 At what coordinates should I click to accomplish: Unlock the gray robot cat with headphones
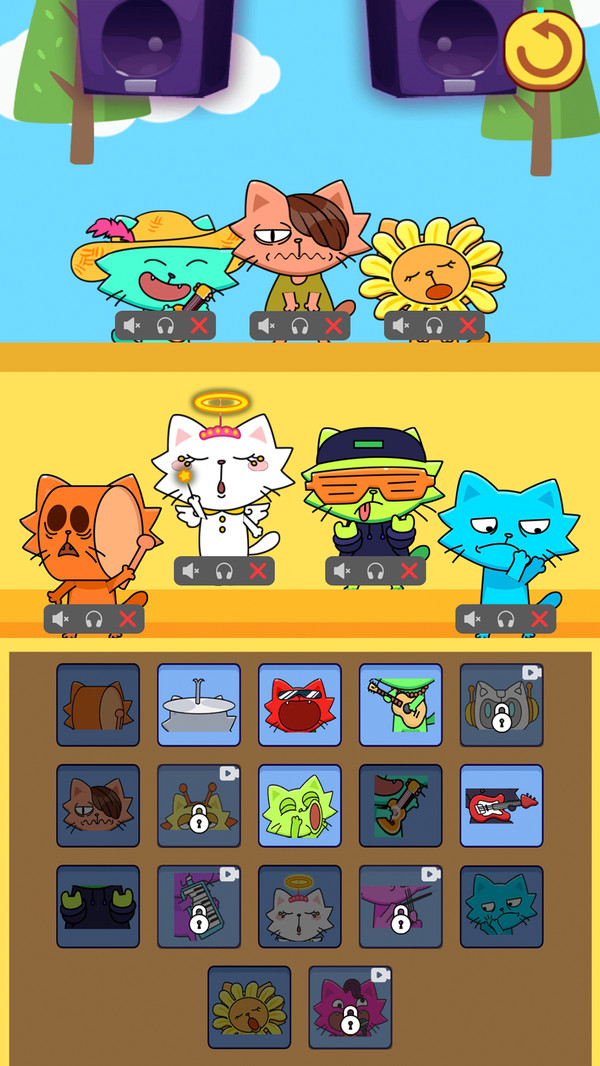(501, 705)
